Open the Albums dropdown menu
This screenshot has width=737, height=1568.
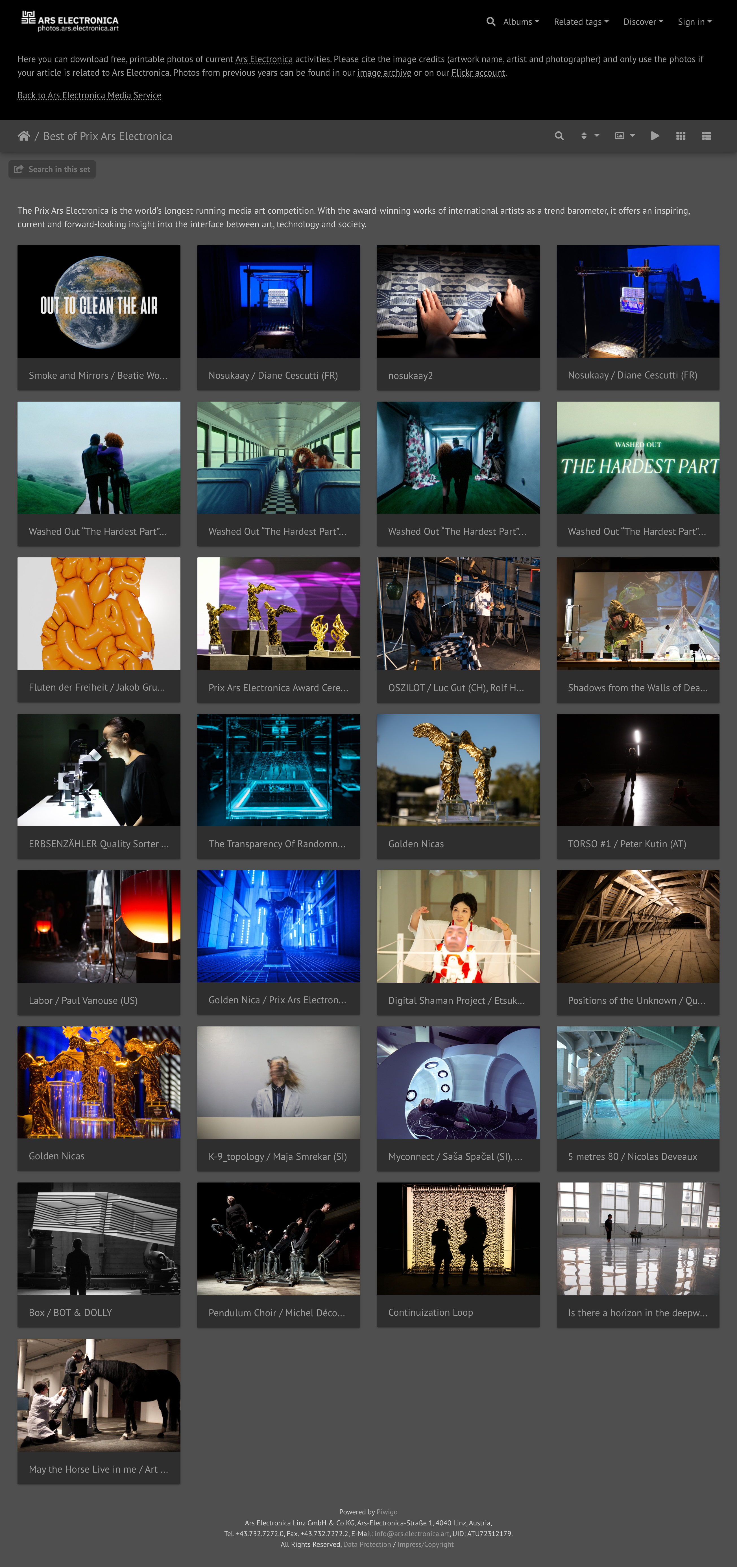(x=521, y=22)
